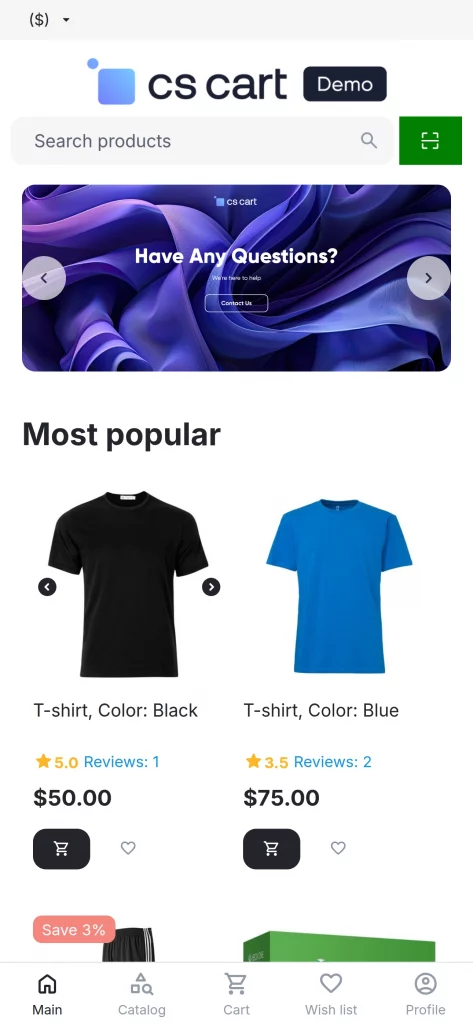
Task: Tap Contact Us on the banner
Action: pos(236,303)
